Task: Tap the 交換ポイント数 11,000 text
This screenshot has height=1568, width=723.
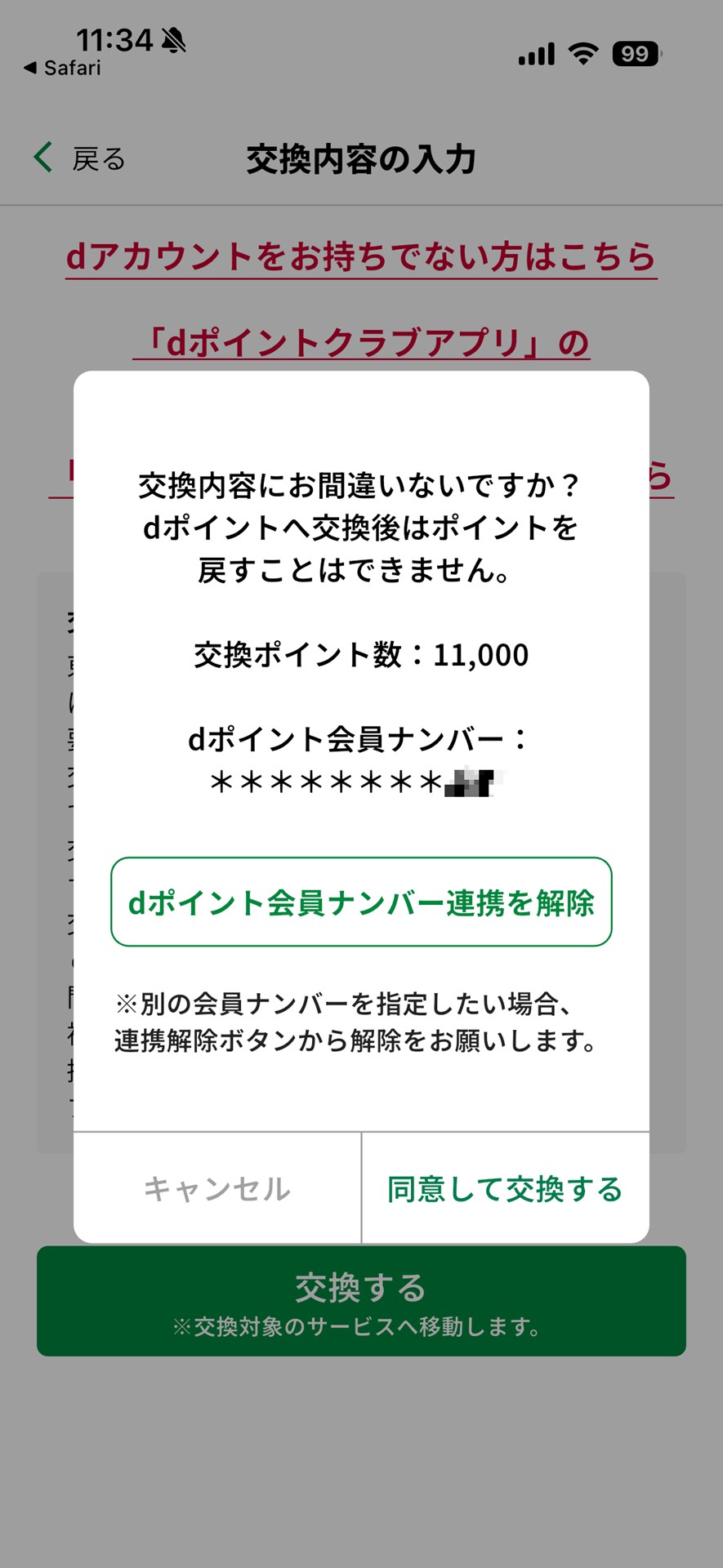Action: [359, 654]
